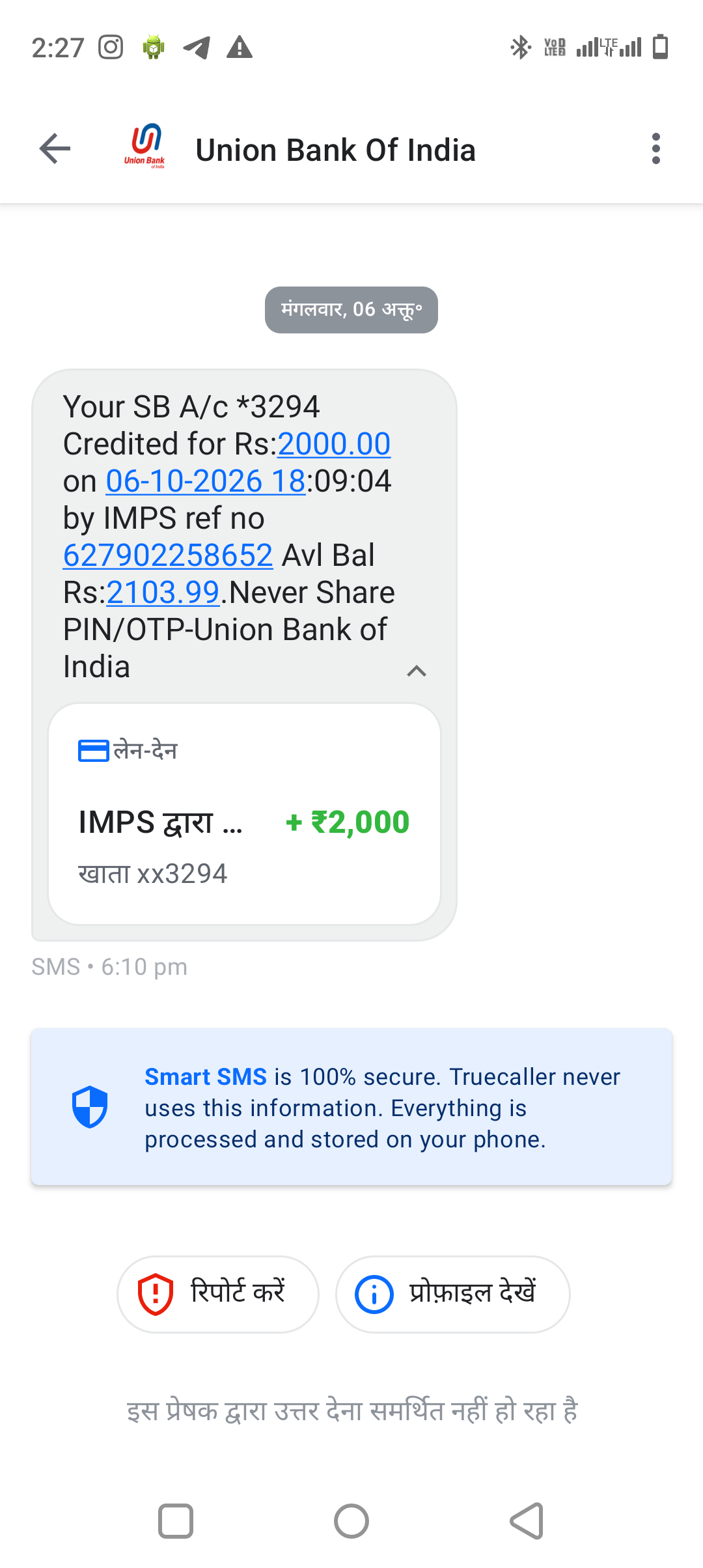The image size is (703, 1568).
Task: Tap the रिपोर्ट करें button
Action: coord(218,1294)
